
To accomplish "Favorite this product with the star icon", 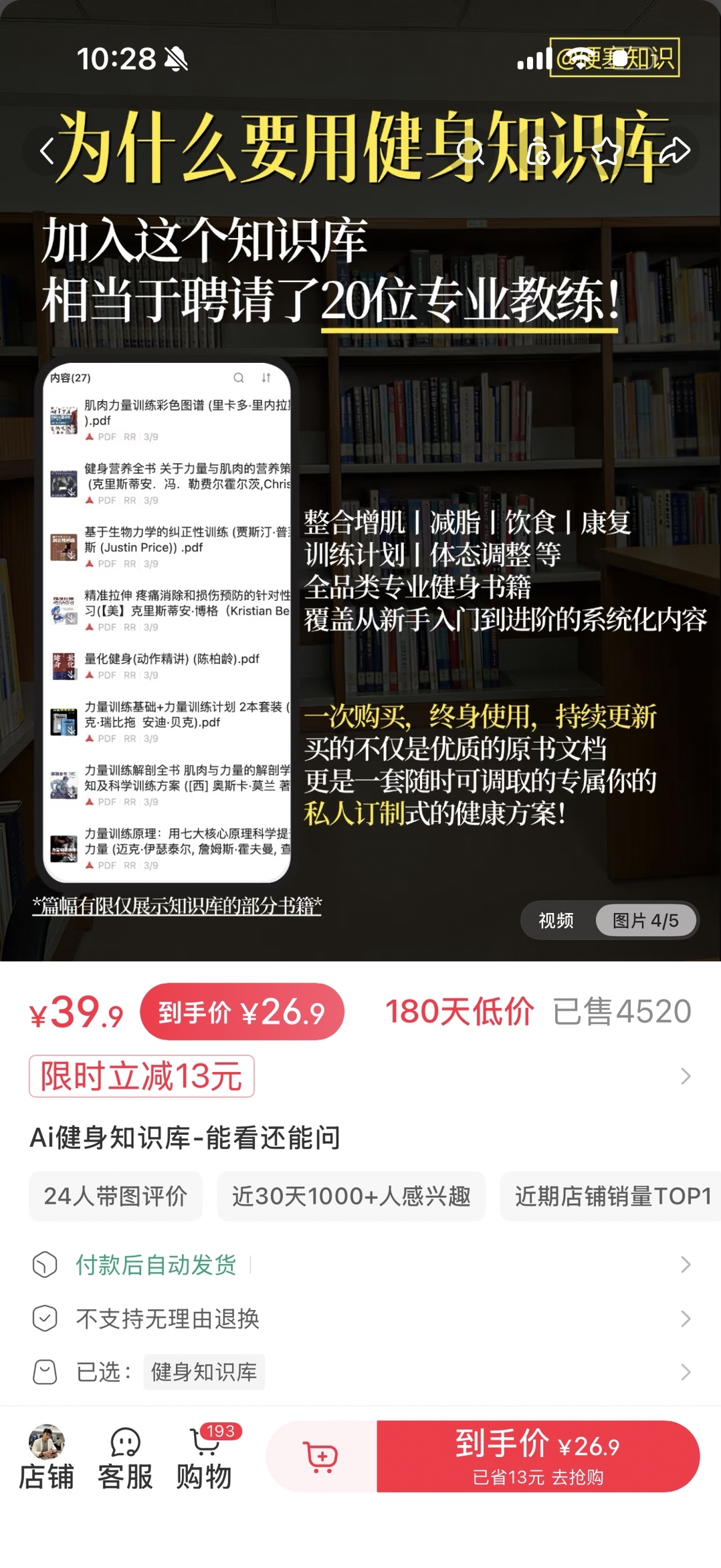I will pos(607,152).
